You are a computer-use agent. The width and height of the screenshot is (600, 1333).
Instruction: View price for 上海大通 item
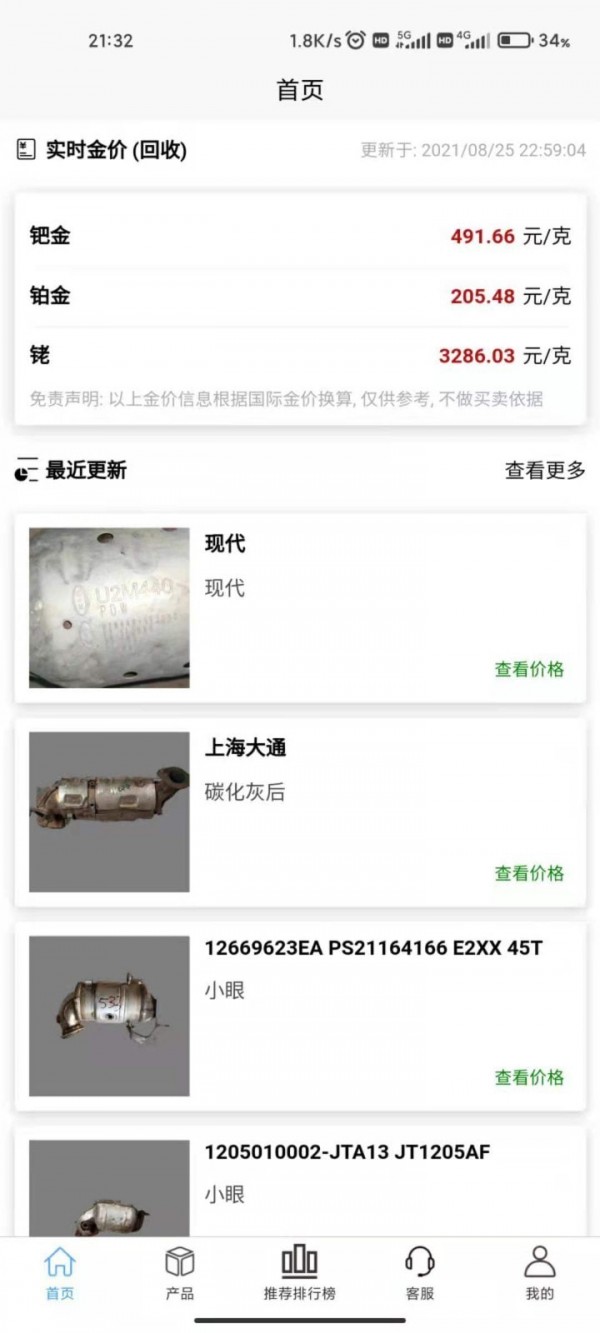[x=529, y=873]
